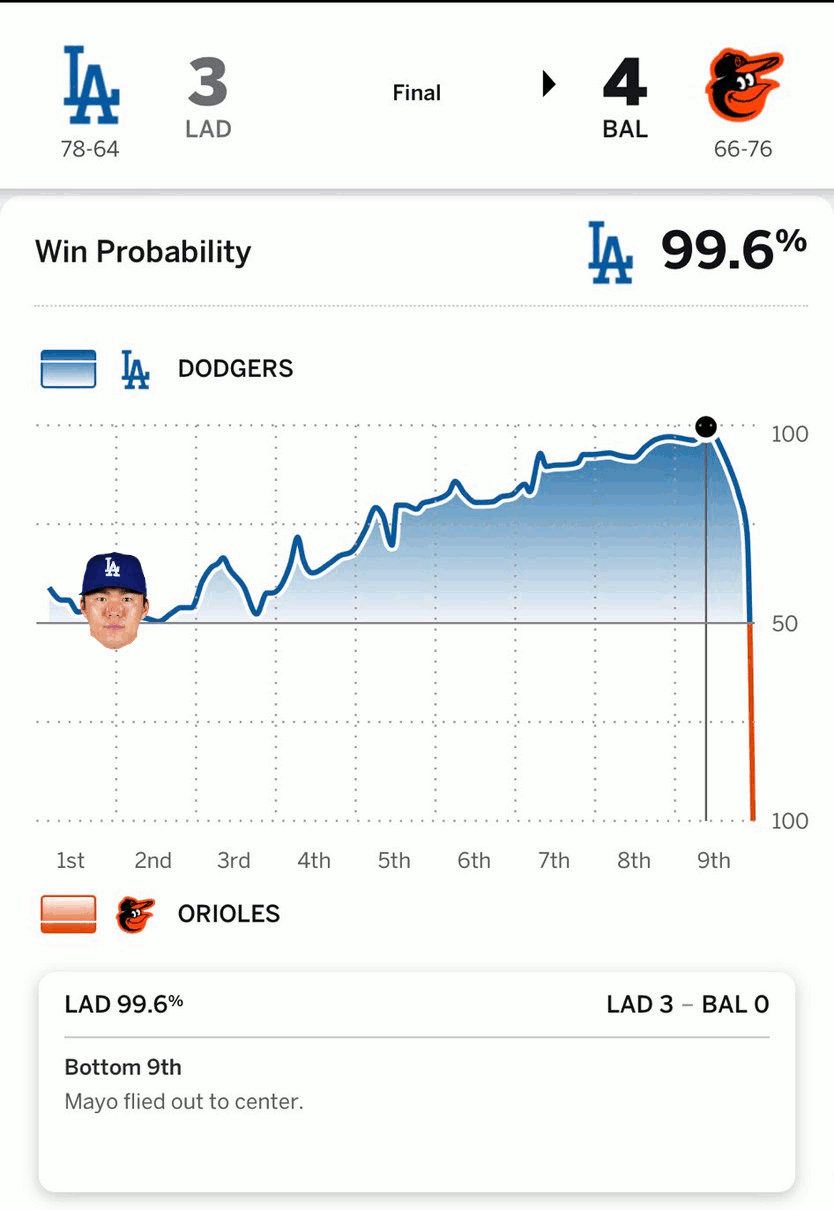Tap the black marker on the win probability line

(x=706, y=427)
